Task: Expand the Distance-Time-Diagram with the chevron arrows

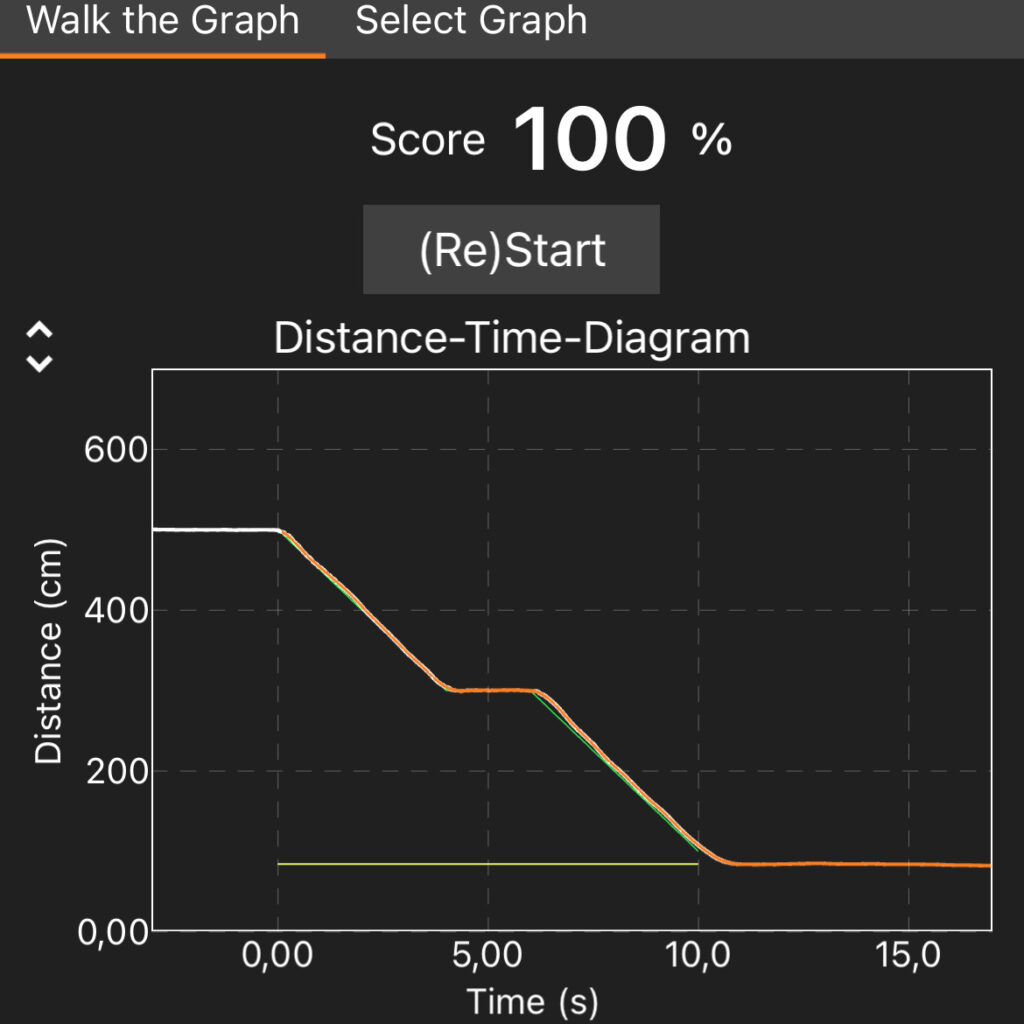Action: pos(39,347)
